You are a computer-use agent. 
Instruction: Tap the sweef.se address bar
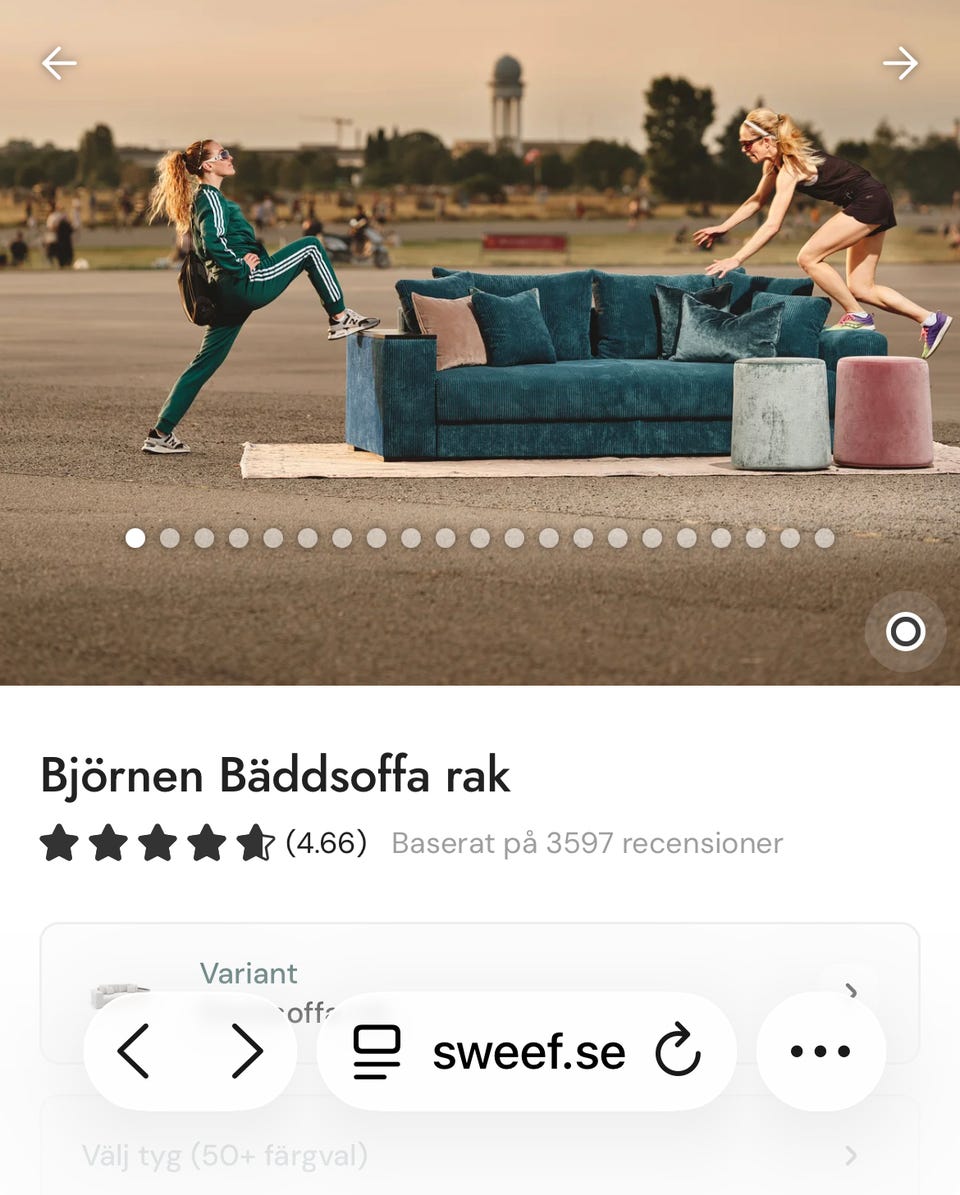click(x=528, y=1050)
